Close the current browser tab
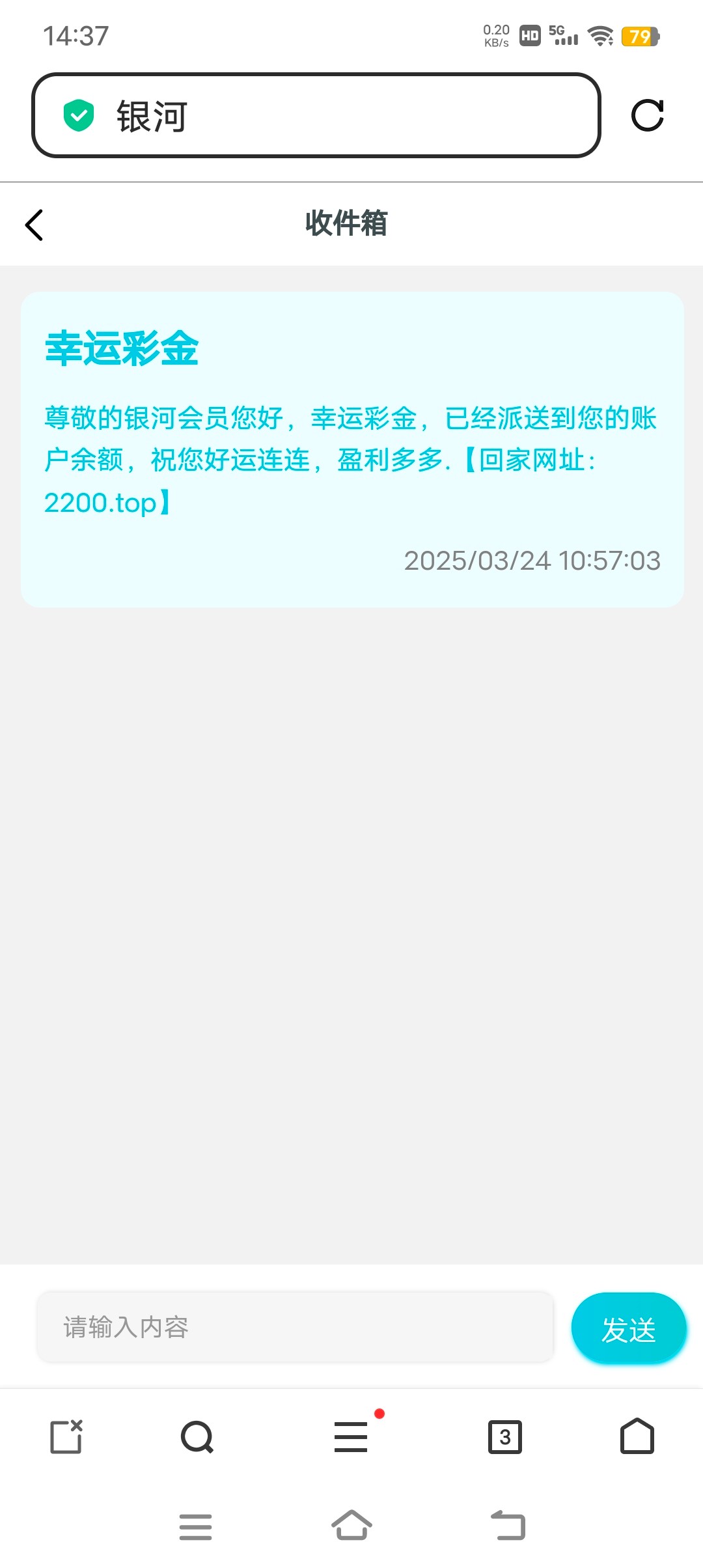This screenshot has height=1568, width=703. pyautogui.click(x=66, y=1436)
